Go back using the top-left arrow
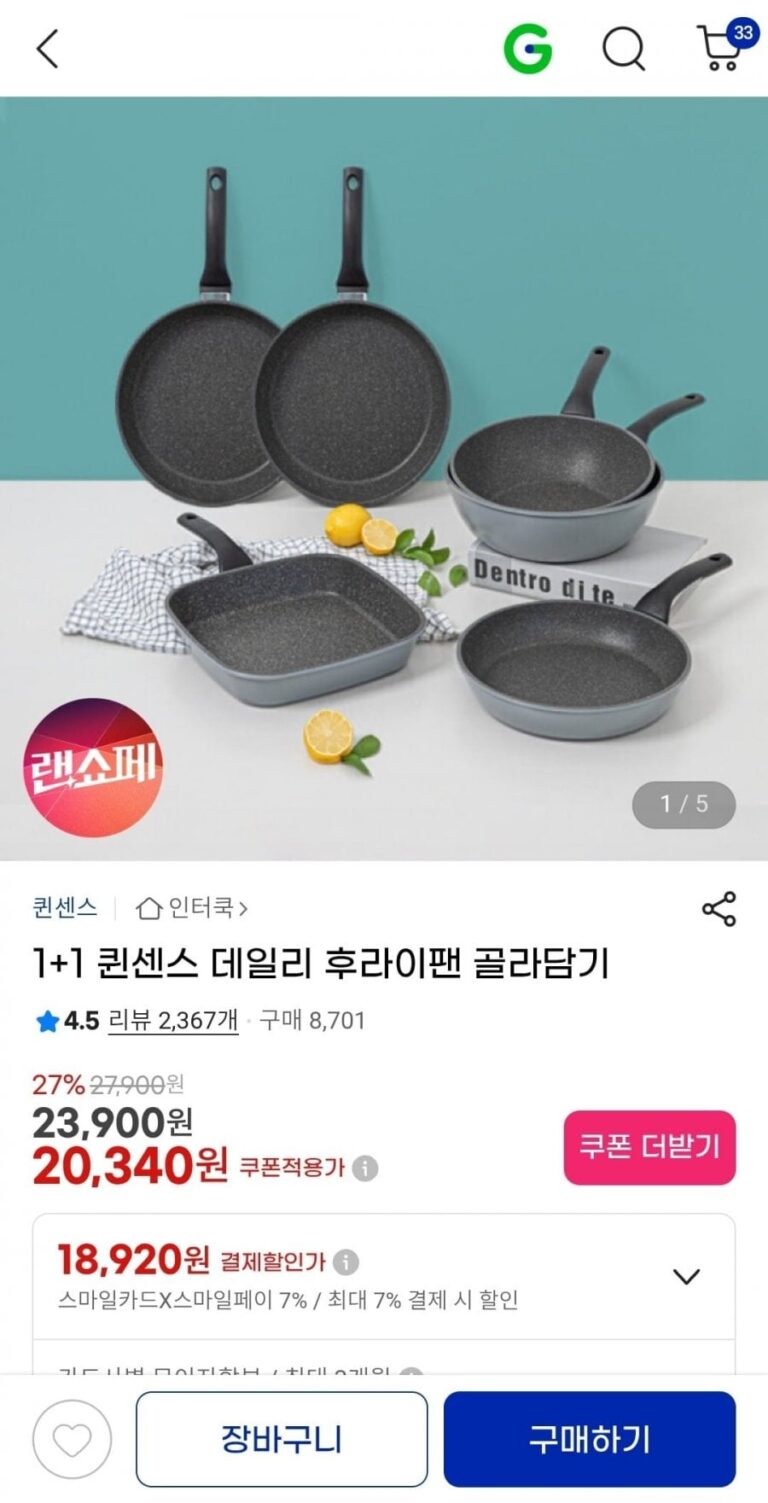768x1503 pixels. pyautogui.click(x=47, y=48)
